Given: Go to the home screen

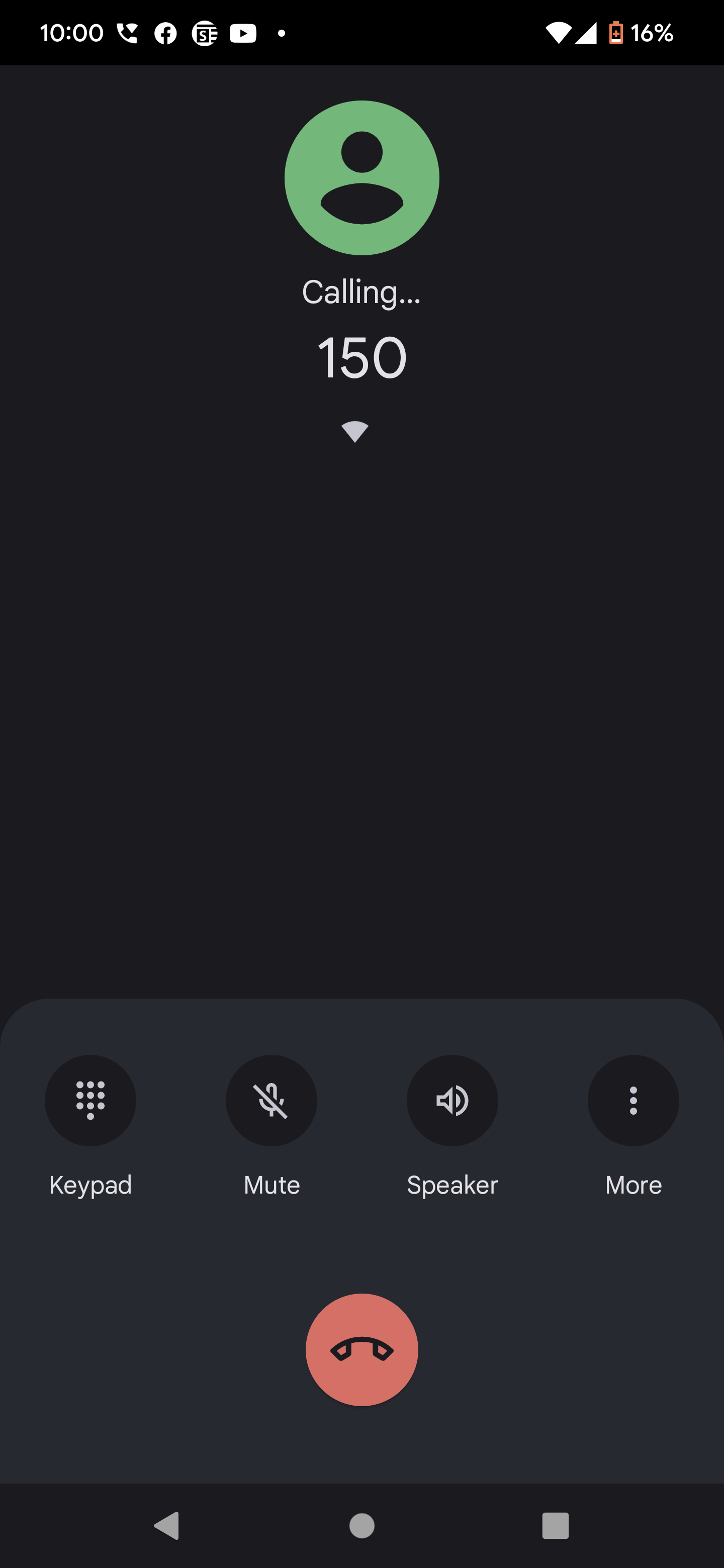Looking at the screenshot, I should click(361, 1525).
